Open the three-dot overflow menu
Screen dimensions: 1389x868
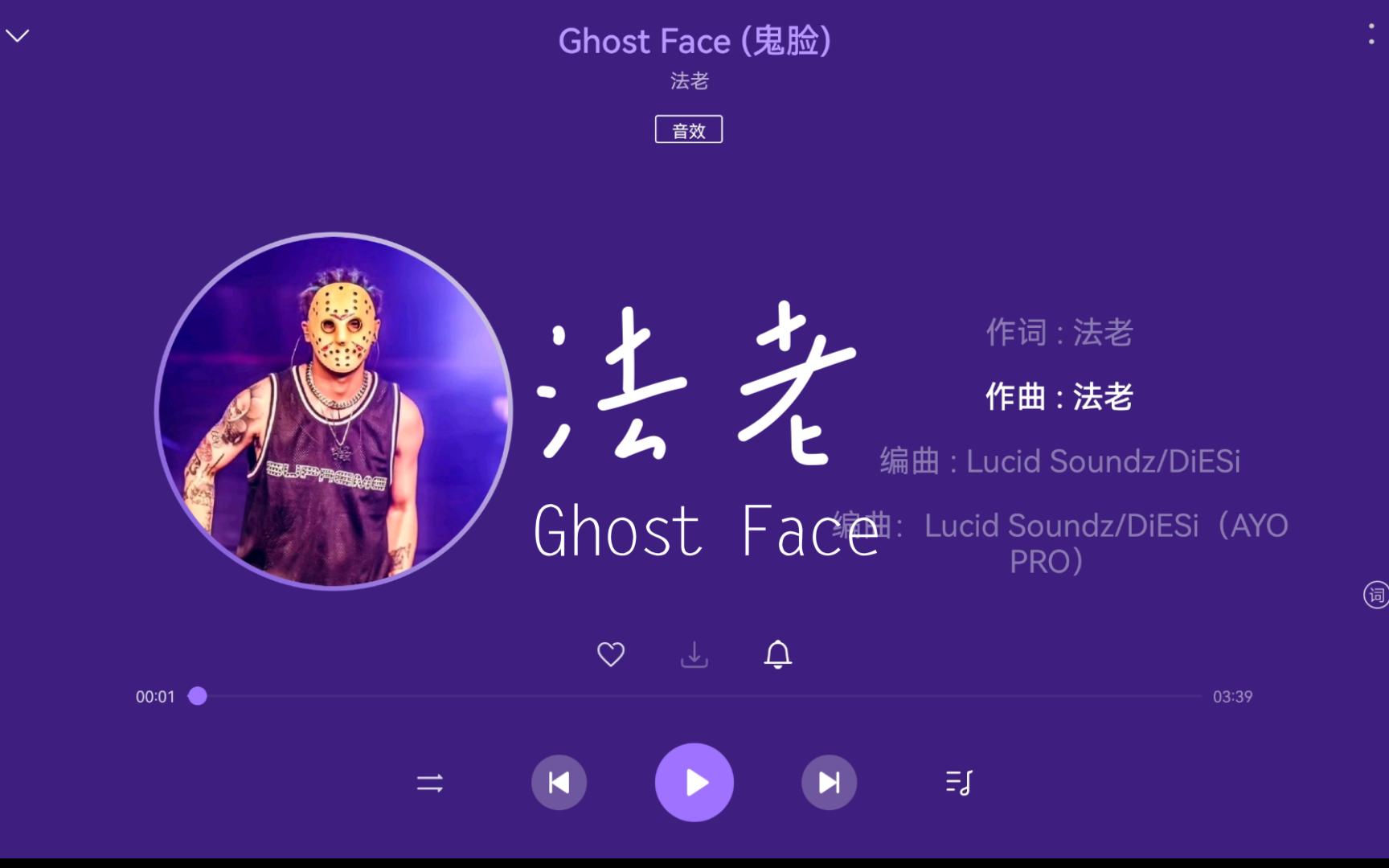pos(1371,34)
